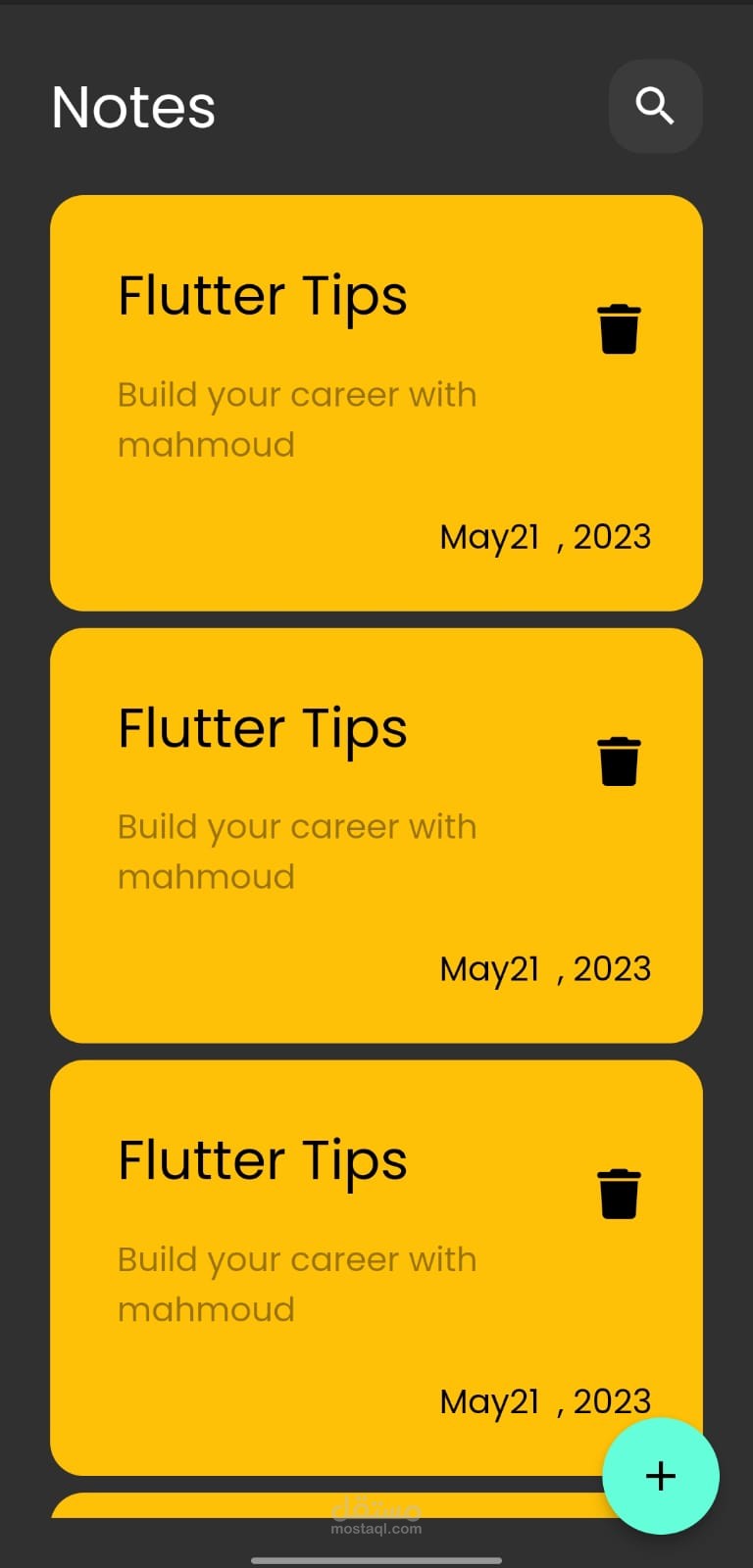753x1568 pixels.
Task: Click the plus symbol inside the teal circle
Action: pyautogui.click(x=661, y=1477)
